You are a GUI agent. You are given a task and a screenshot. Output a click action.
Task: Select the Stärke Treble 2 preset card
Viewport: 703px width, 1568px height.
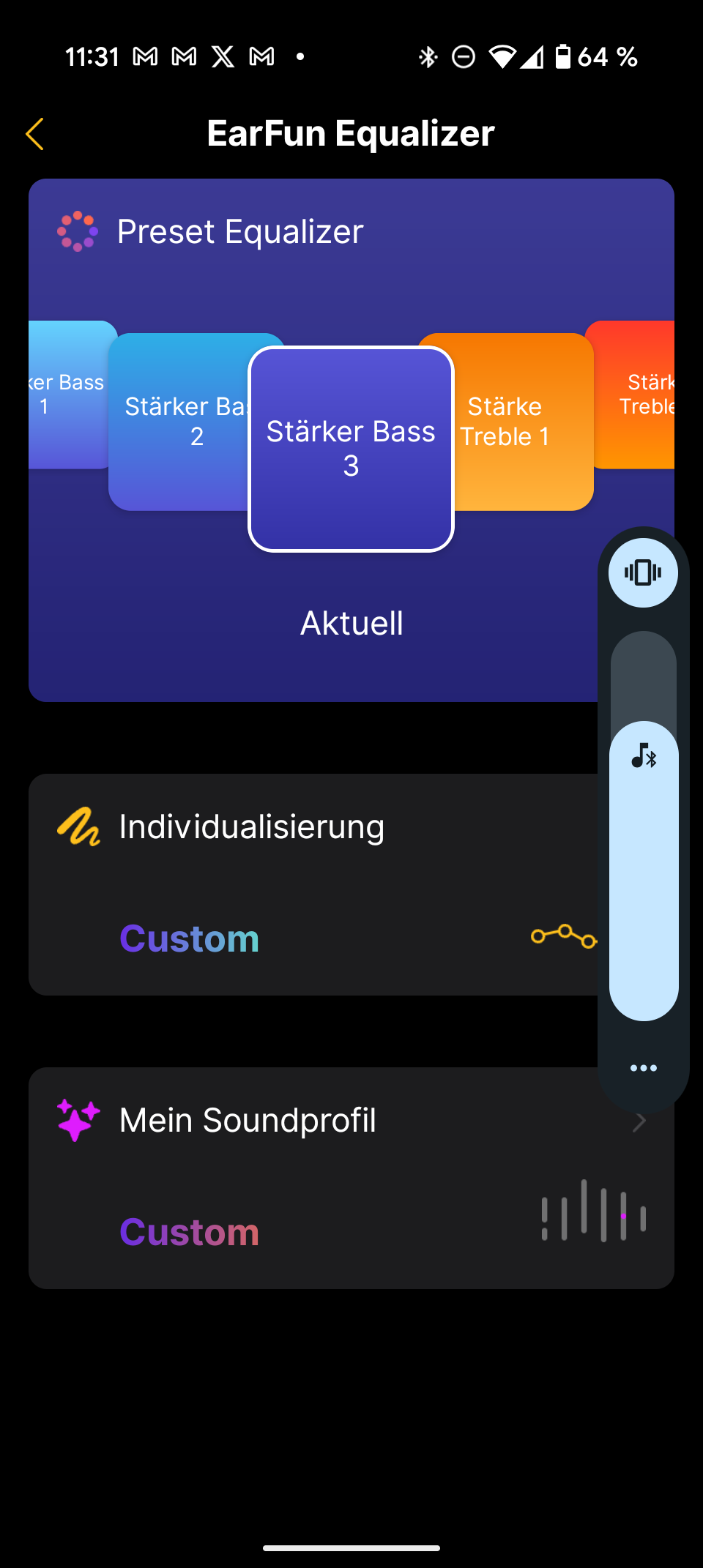click(643, 395)
